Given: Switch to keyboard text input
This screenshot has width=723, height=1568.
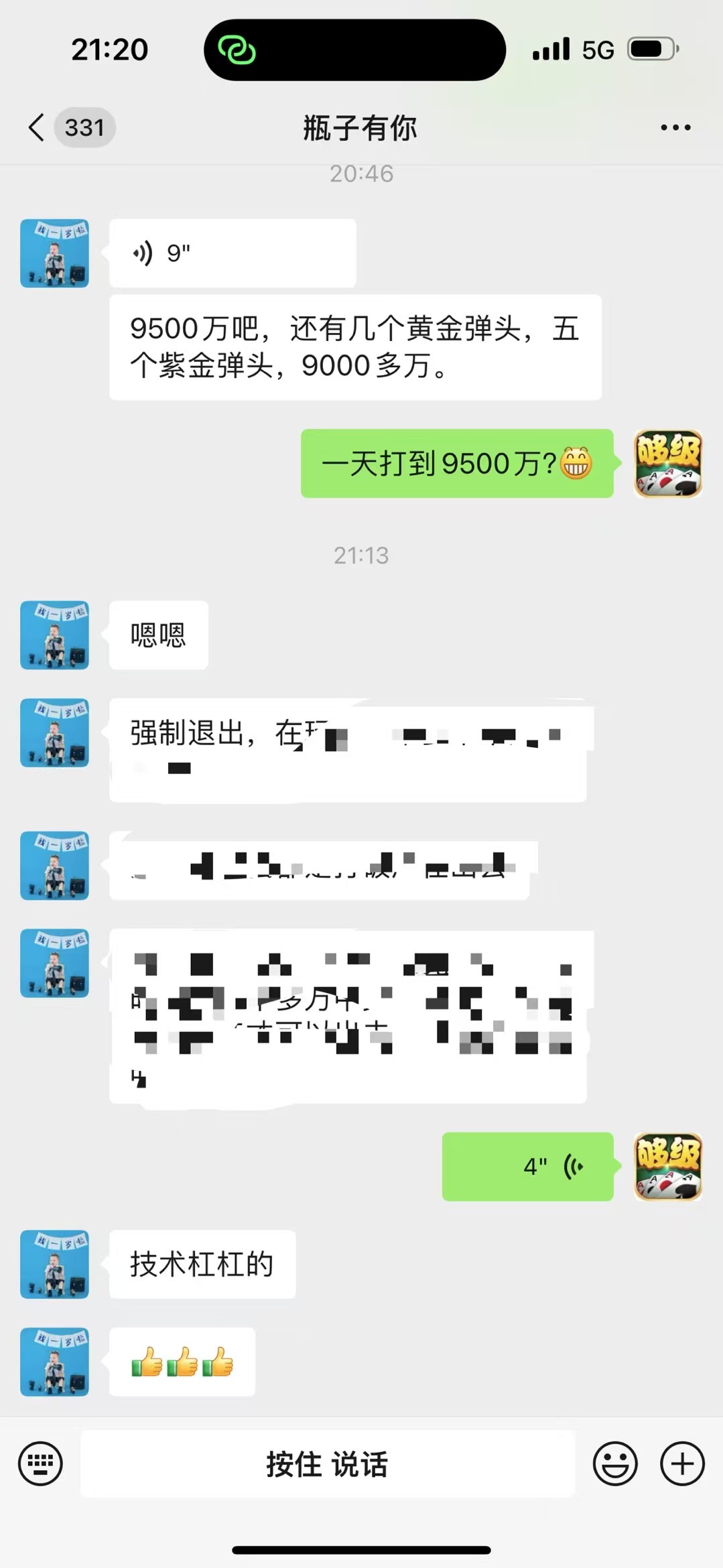Looking at the screenshot, I should click(40, 1463).
